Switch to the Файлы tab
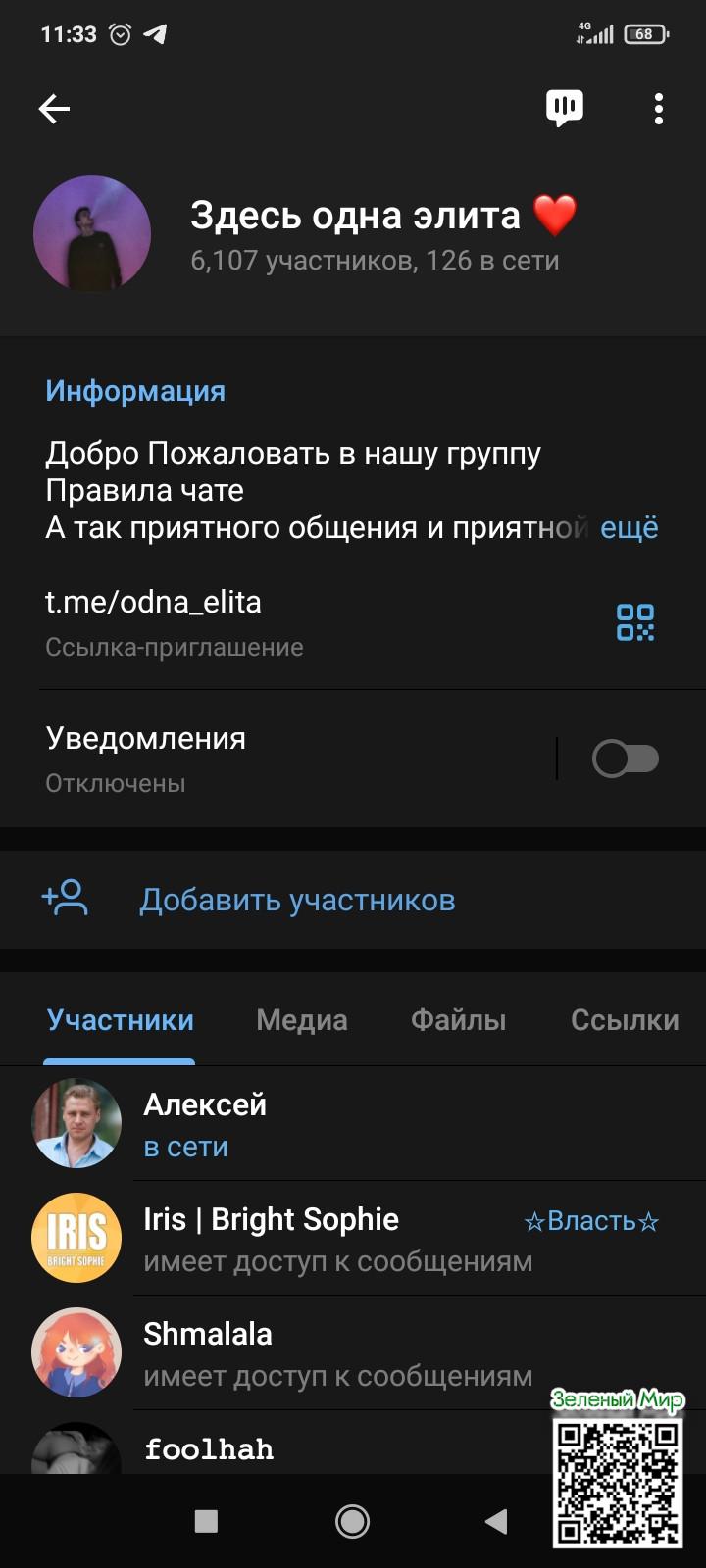Screen dimensions: 706x1568 point(458,1020)
